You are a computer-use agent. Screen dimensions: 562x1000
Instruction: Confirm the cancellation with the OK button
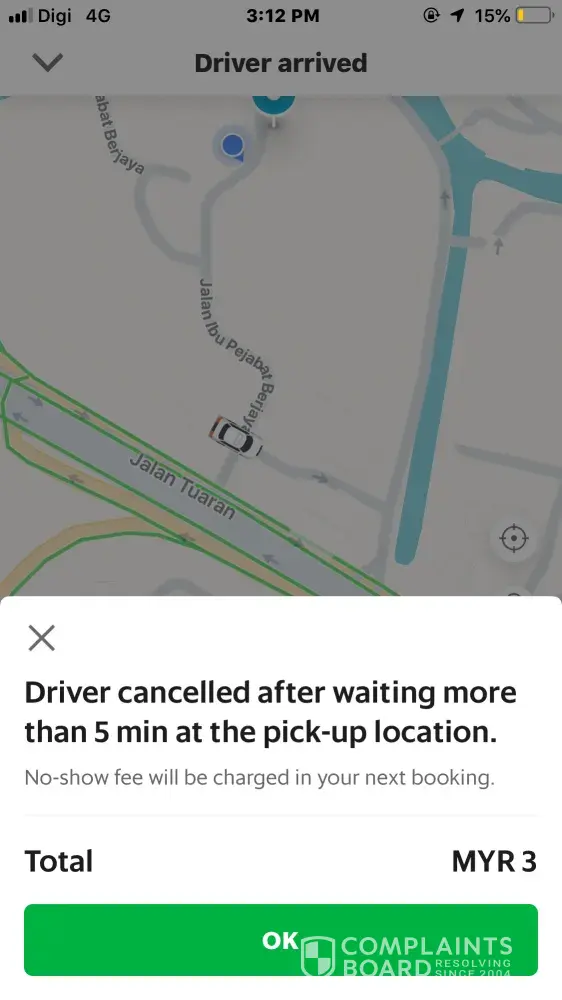tap(281, 939)
